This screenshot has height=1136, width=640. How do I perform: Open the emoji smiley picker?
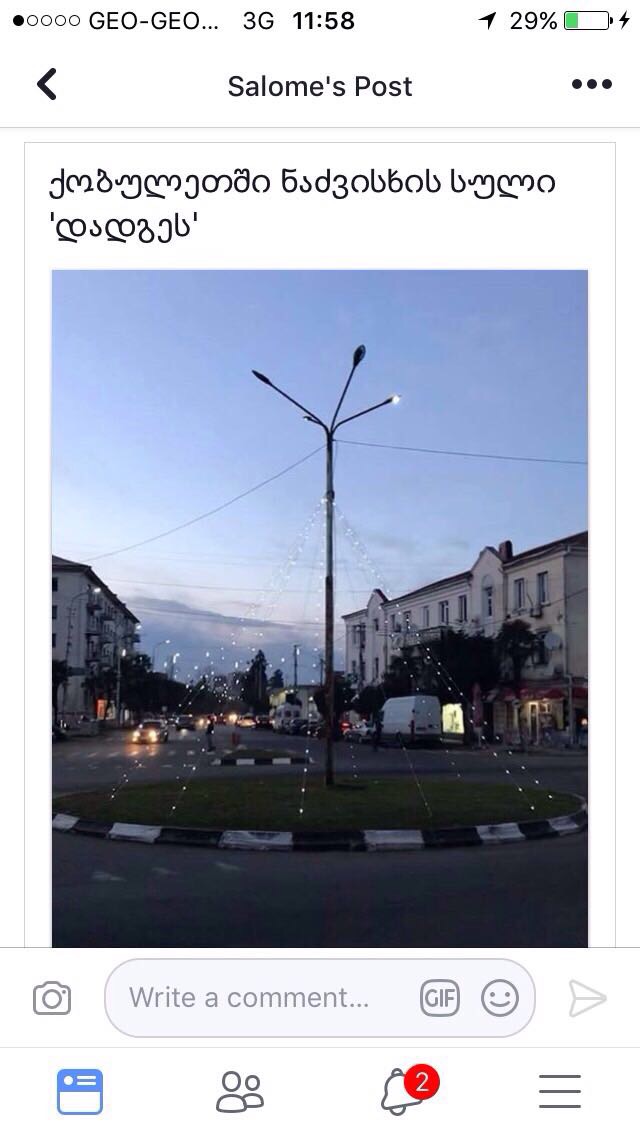pos(500,998)
